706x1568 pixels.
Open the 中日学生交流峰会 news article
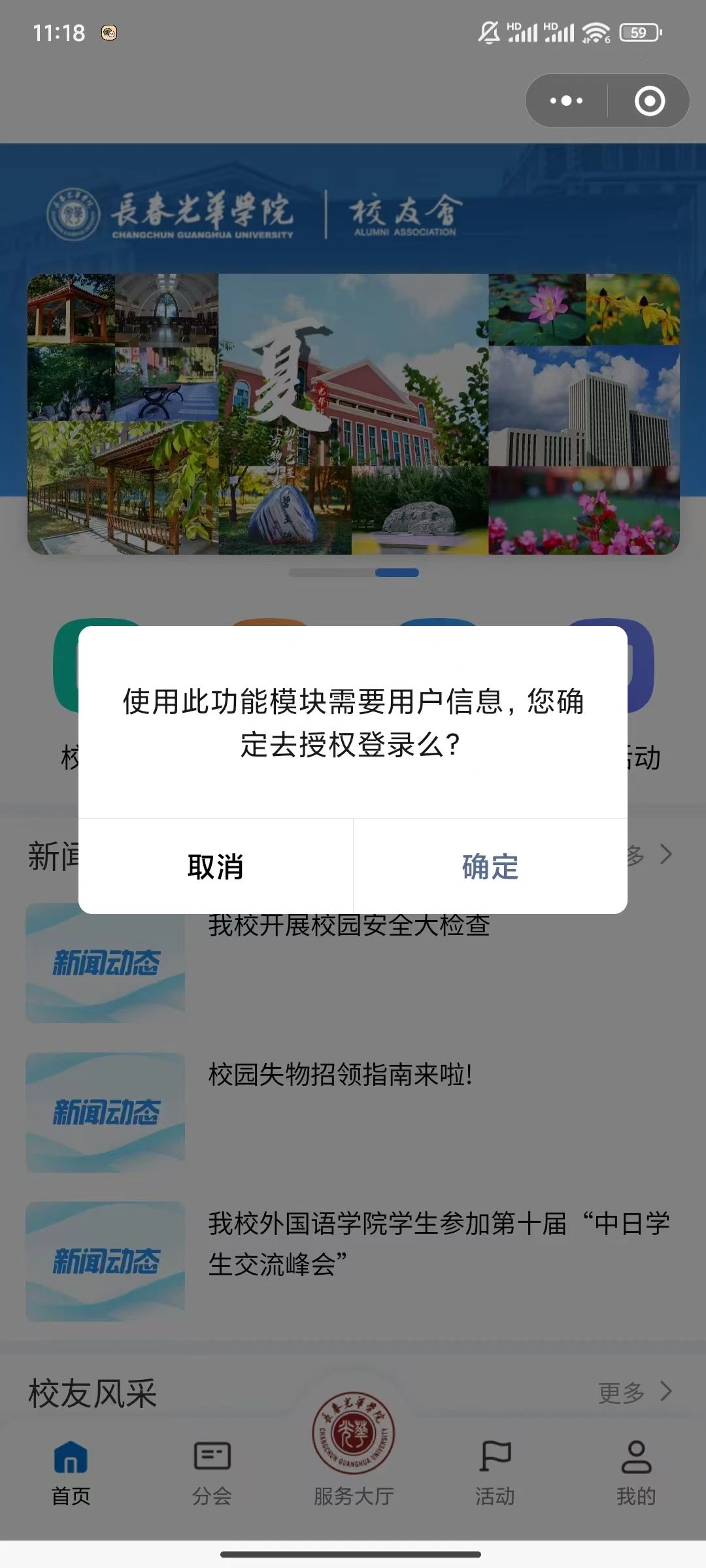pos(438,1243)
